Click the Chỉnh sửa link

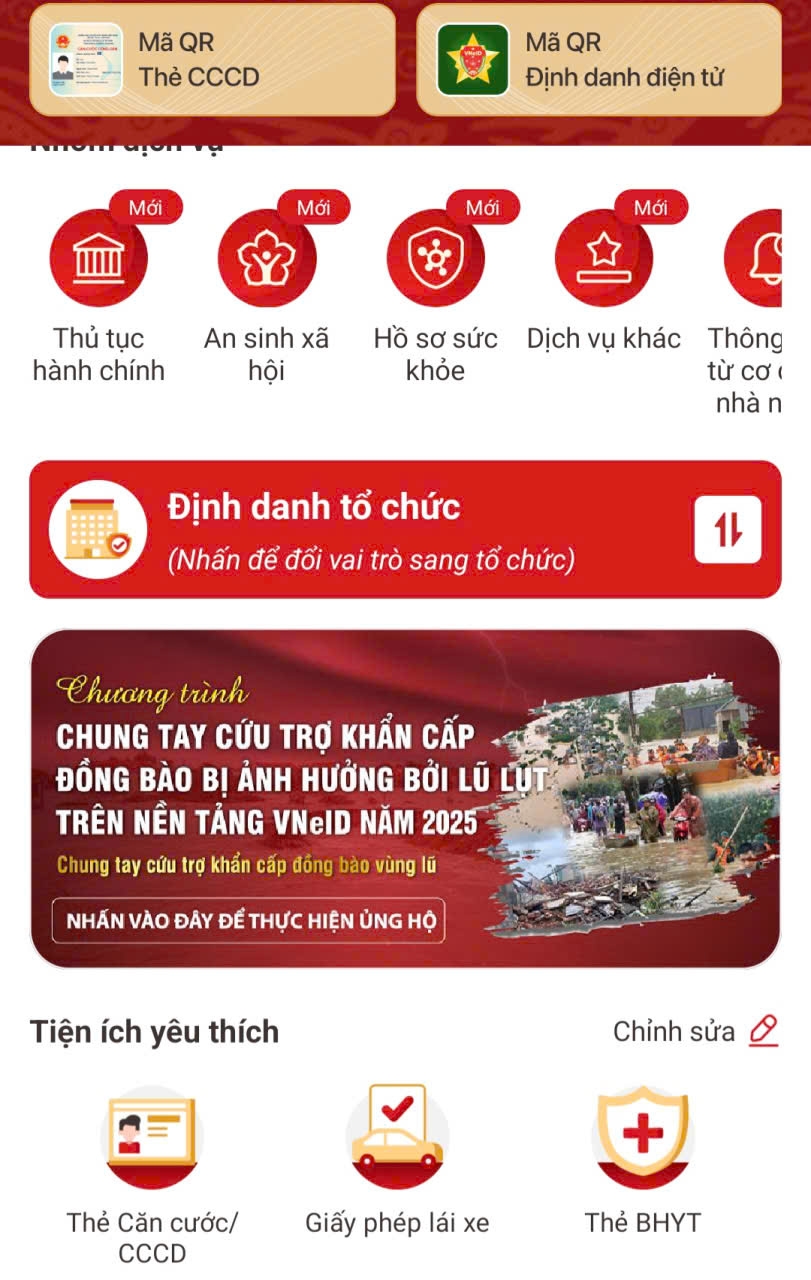[x=672, y=1030]
